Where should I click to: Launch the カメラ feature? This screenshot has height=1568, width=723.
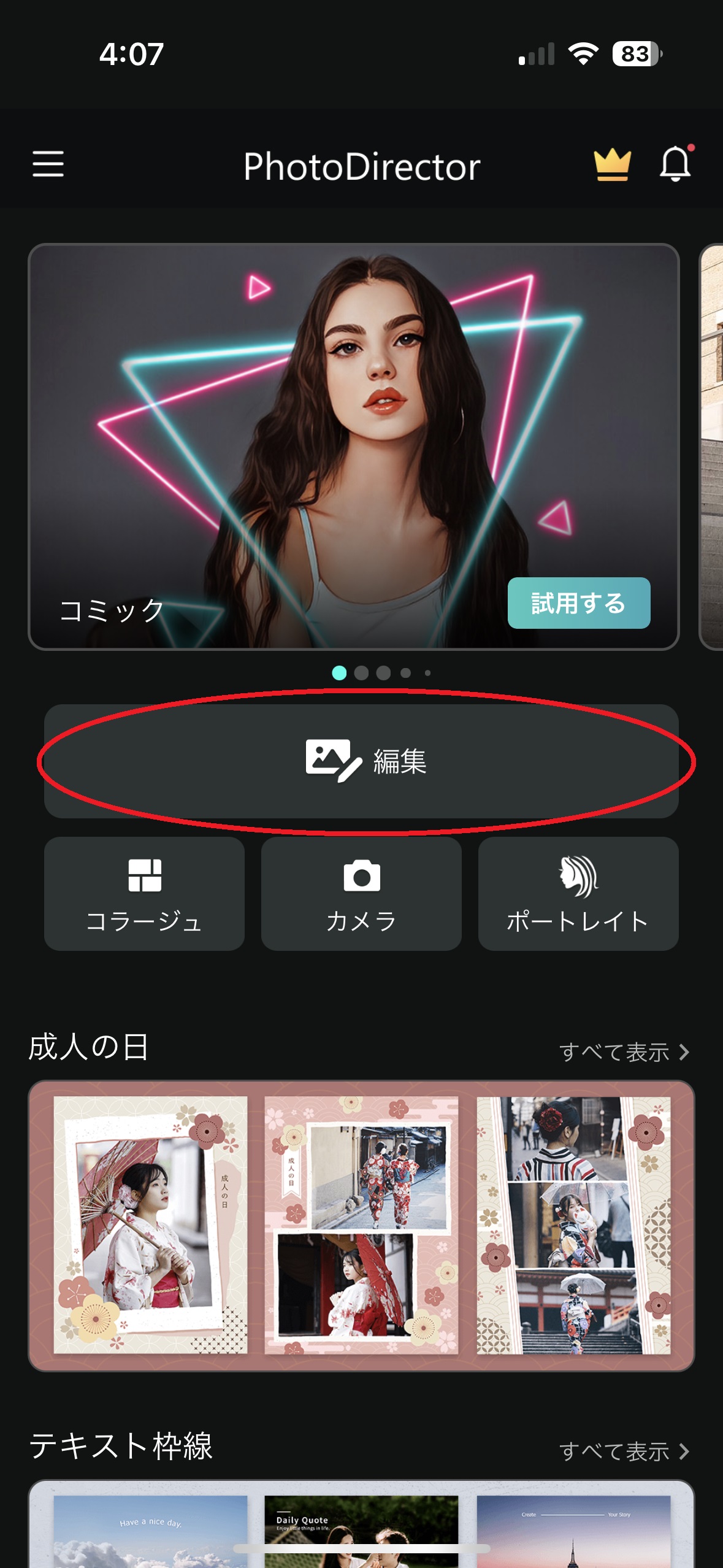(x=361, y=893)
